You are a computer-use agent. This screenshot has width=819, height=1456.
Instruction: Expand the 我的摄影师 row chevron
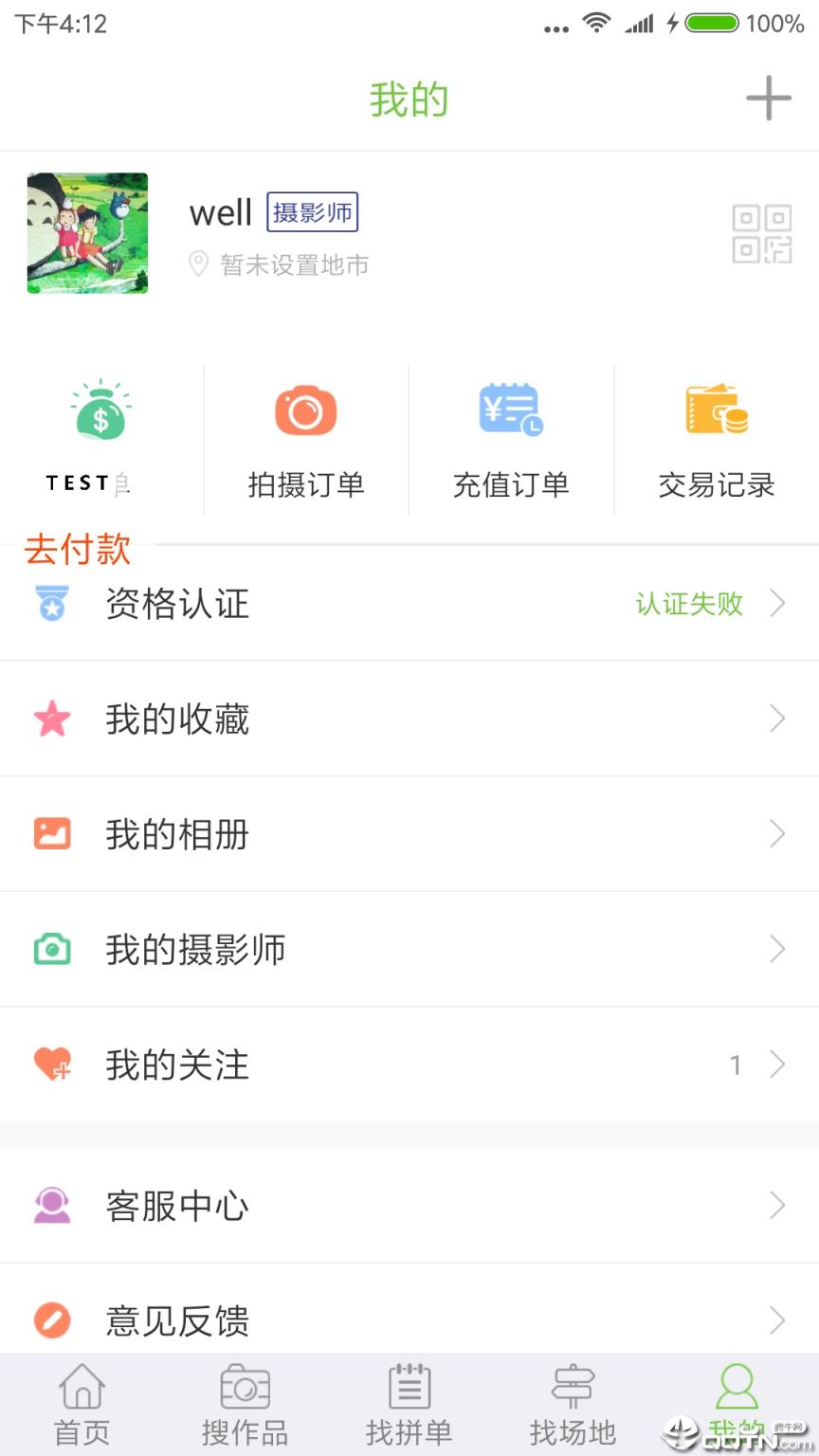[x=778, y=949]
